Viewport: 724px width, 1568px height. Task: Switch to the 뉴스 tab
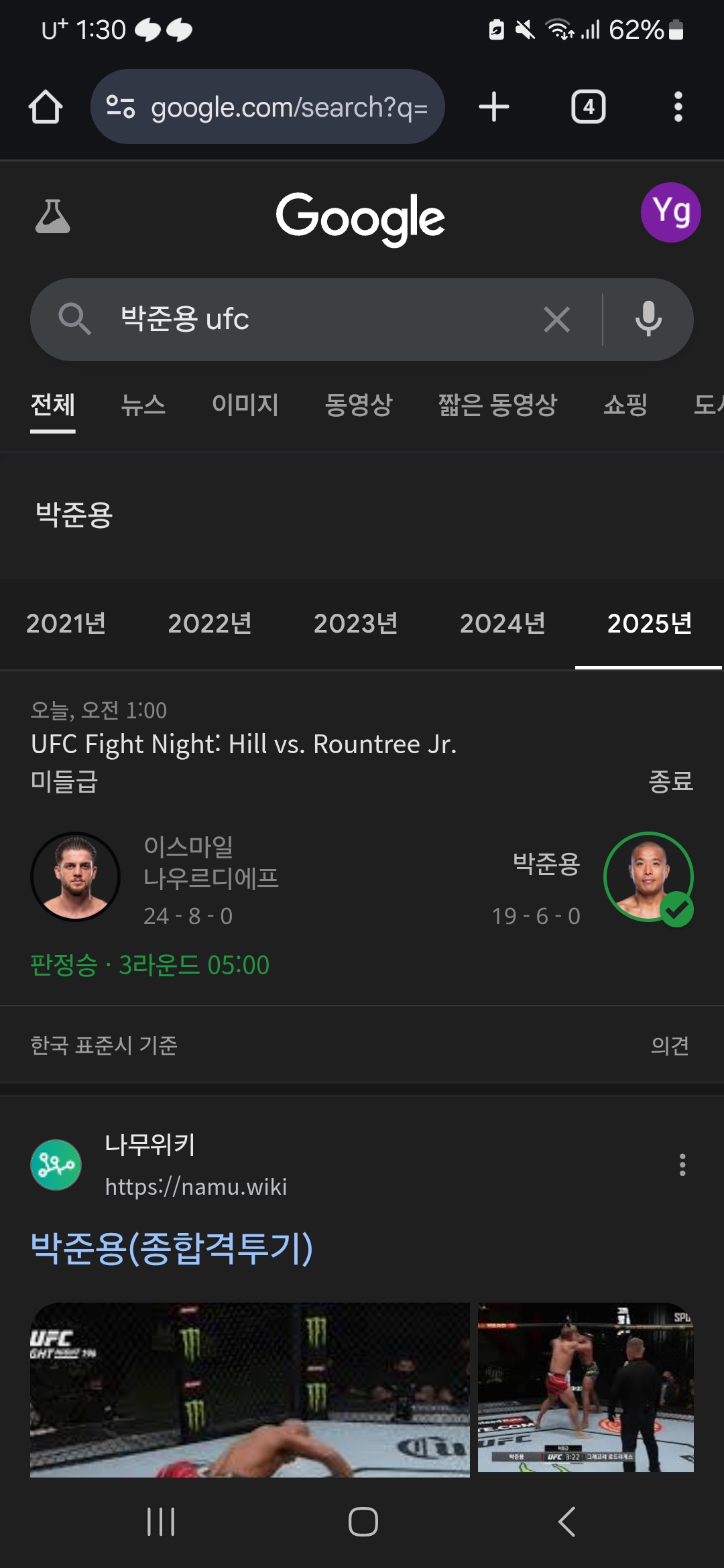click(x=143, y=404)
